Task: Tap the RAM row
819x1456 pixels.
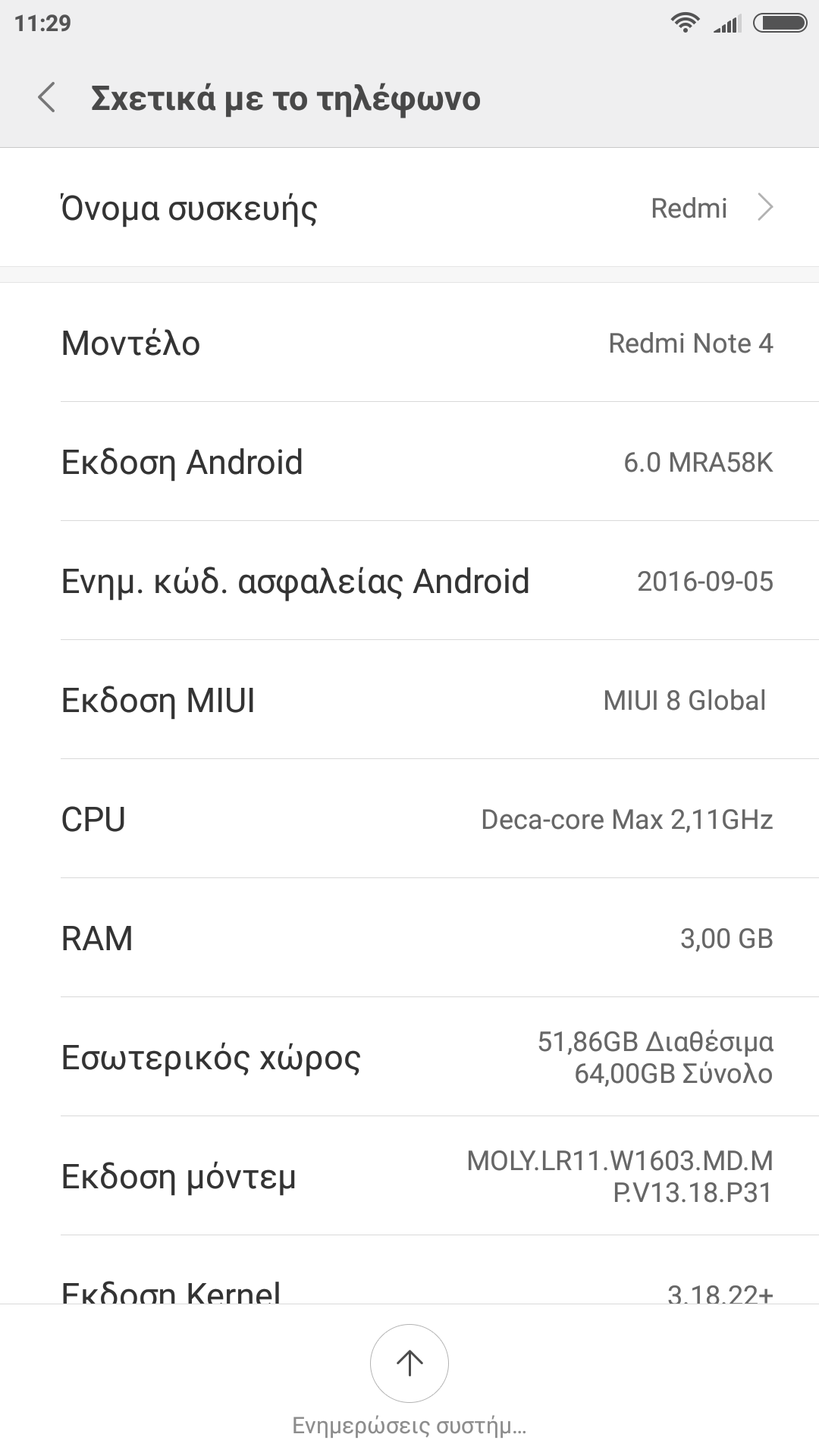Action: tap(409, 938)
